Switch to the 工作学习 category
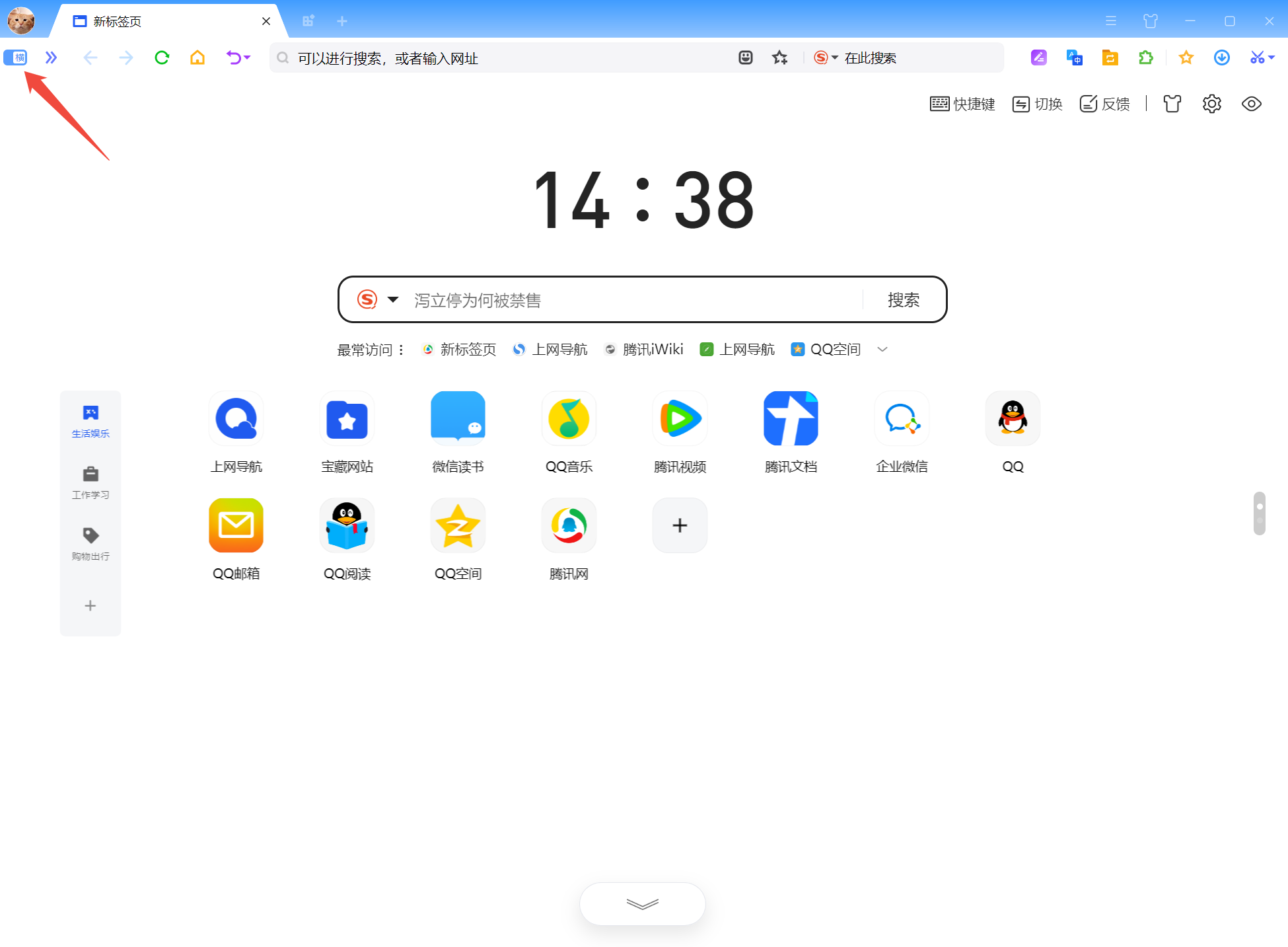Image resolution: width=1288 pixels, height=947 pixels. 90,482
